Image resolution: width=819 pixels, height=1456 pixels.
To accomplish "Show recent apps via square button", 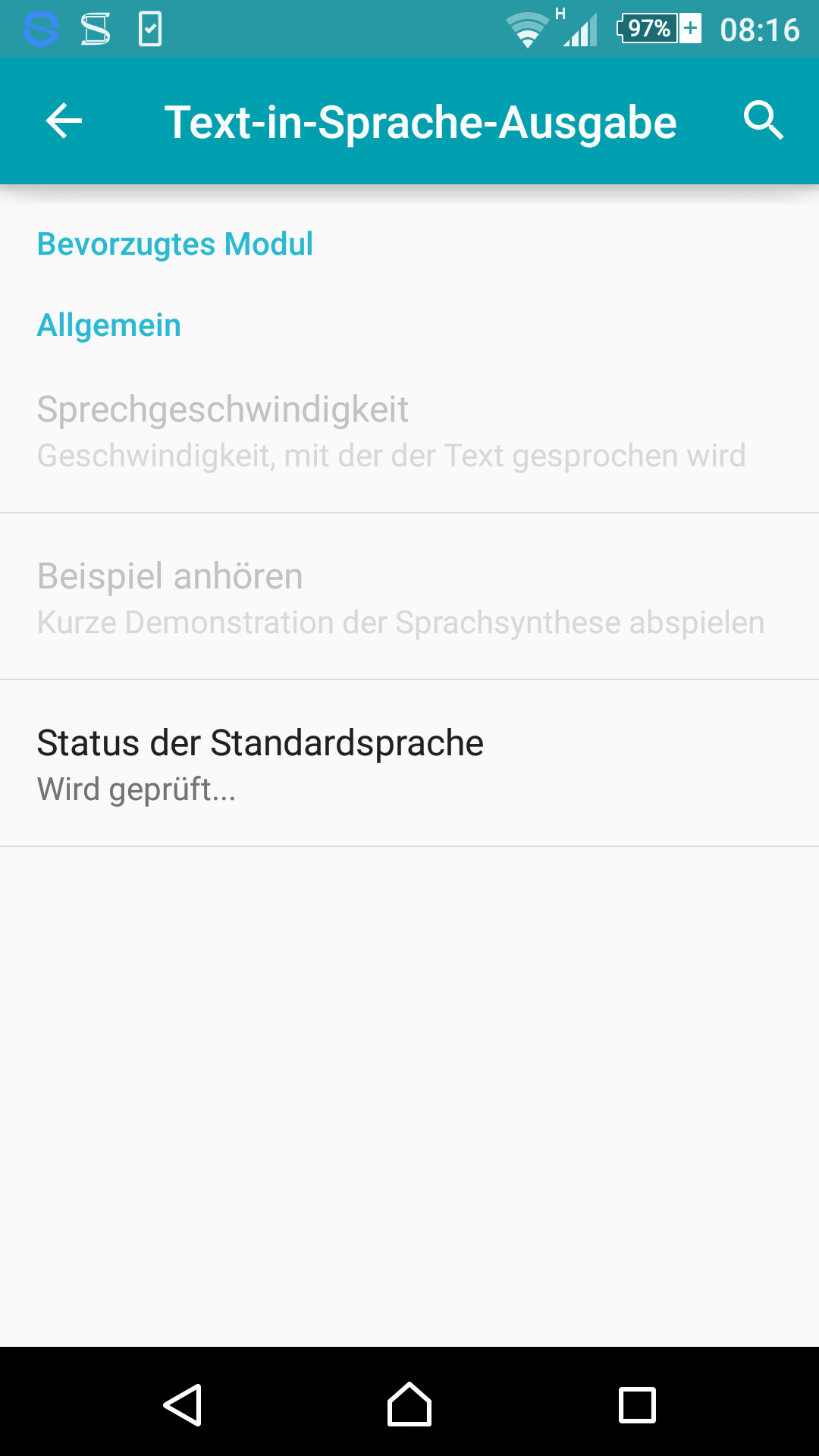I will (x=637, y=1404).
